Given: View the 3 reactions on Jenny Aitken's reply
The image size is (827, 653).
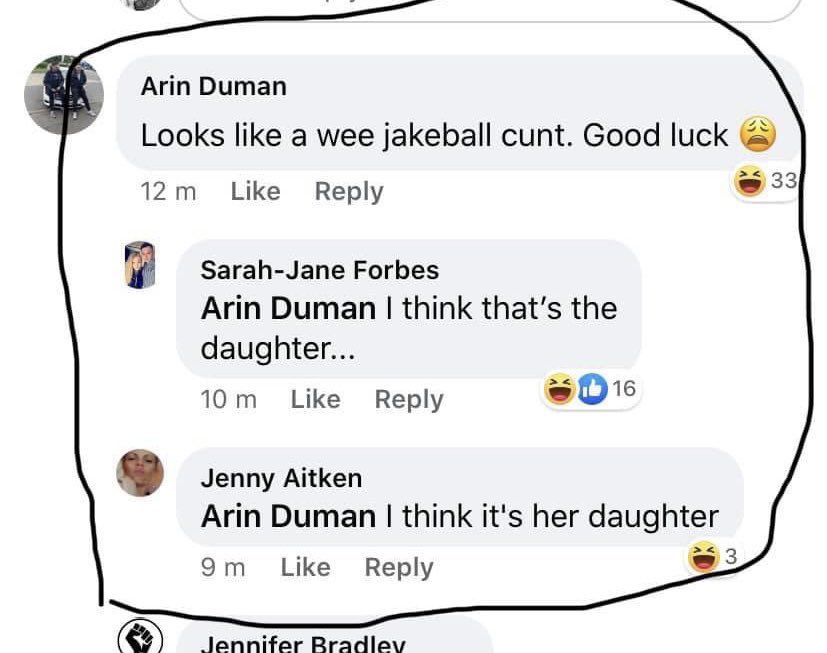Looking at the screenshot, I should point(714,558).
